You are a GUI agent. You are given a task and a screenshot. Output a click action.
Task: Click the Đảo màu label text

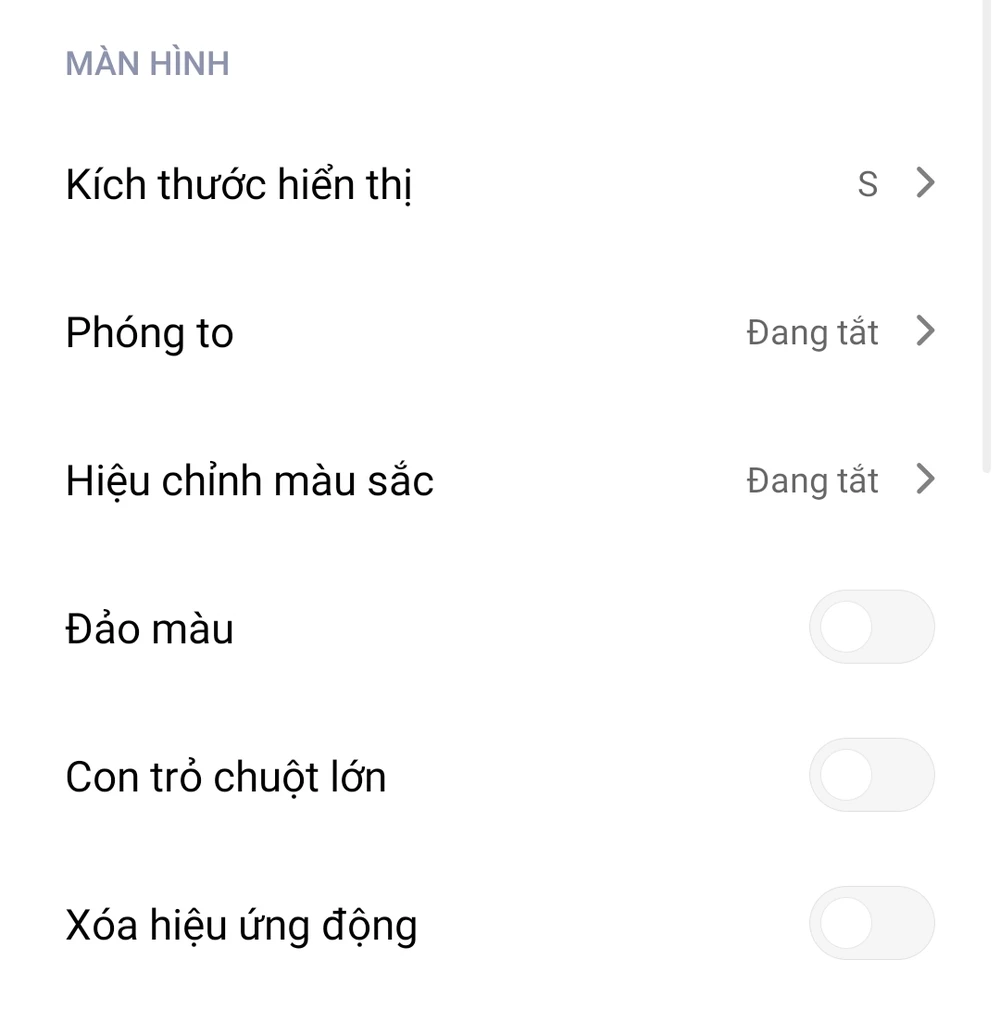point(149,628)
